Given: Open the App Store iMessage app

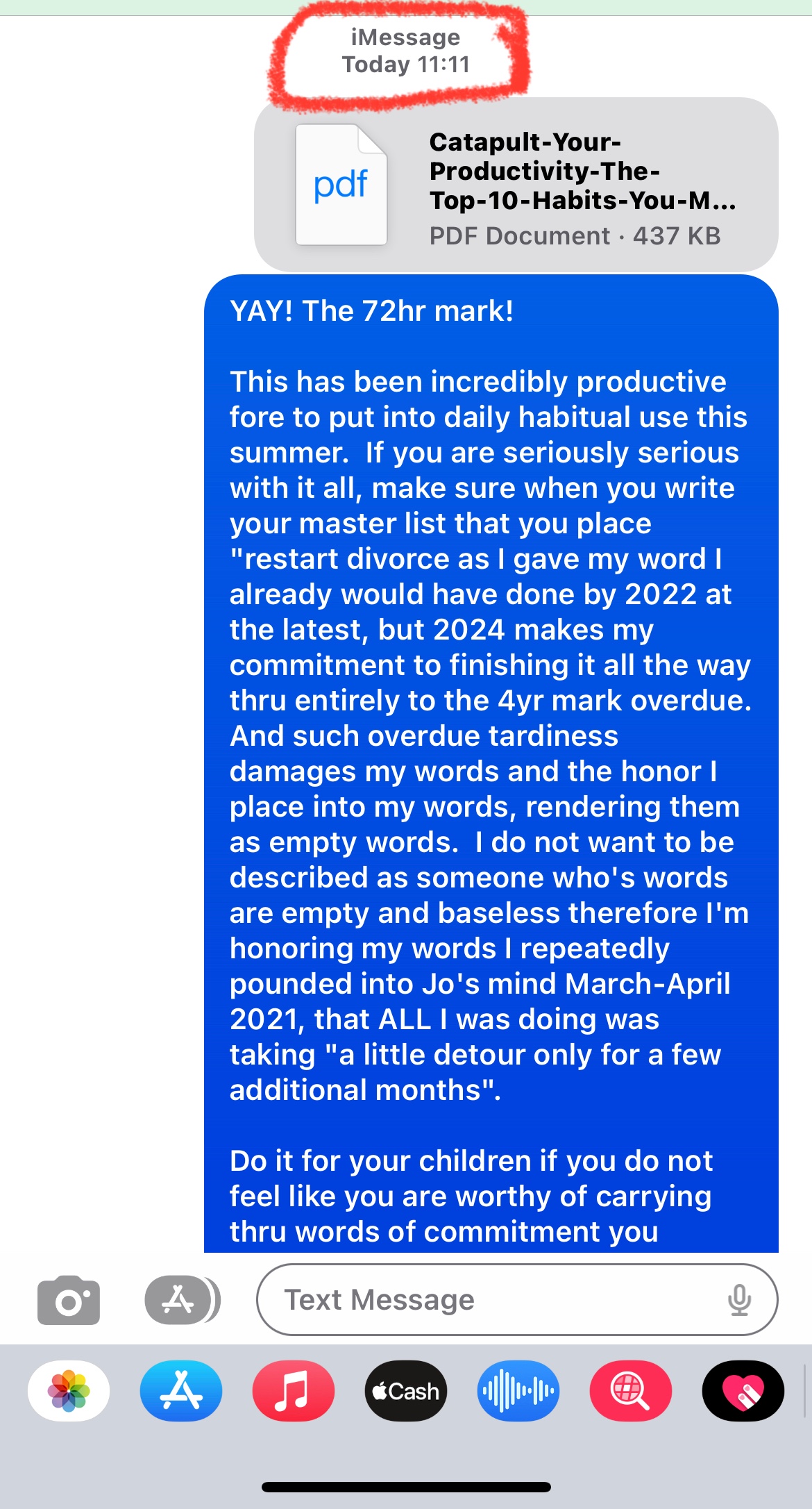Looking at the screenshot, I should tap(181, 1391).
